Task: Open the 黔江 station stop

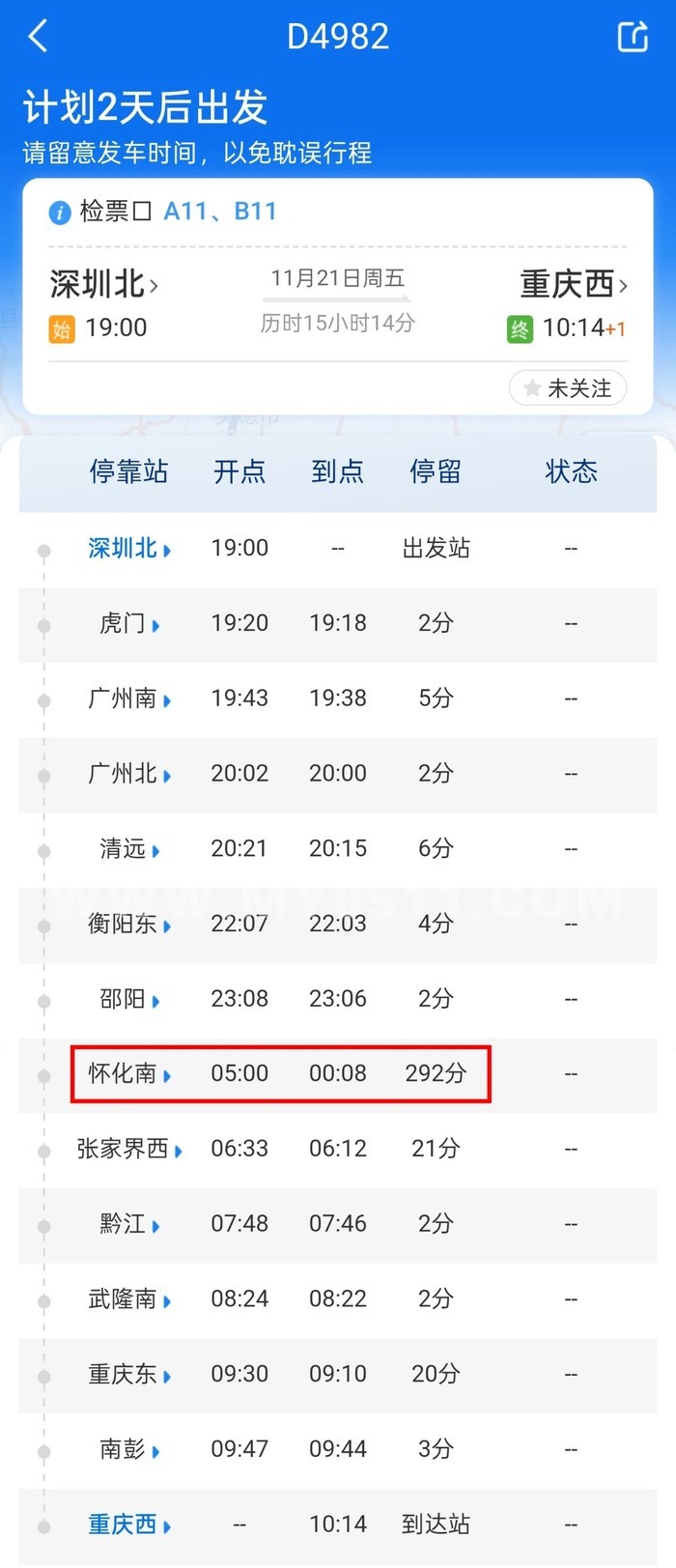Action: click(x=128, y=1224)
